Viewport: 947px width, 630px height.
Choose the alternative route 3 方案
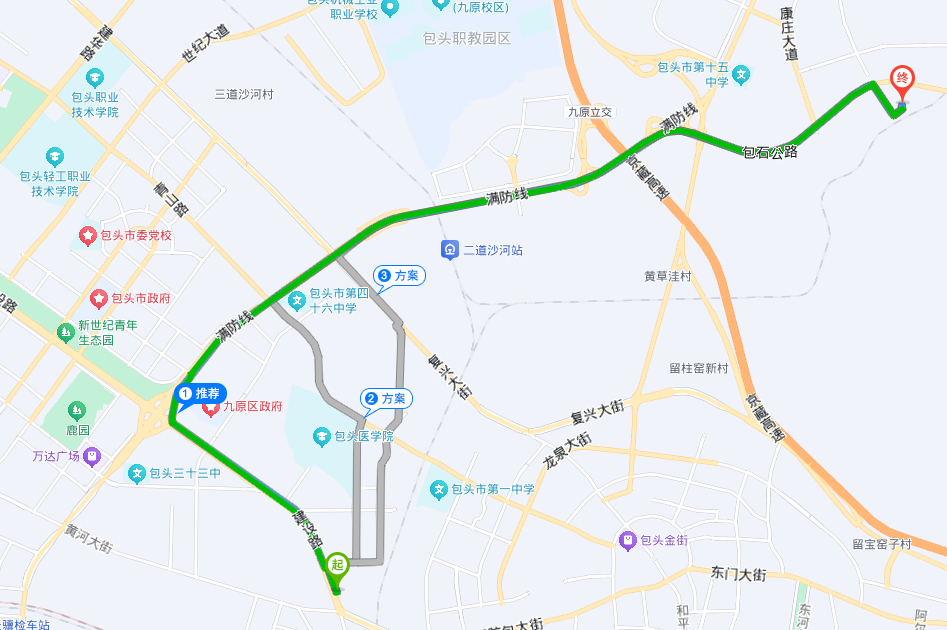[x=399, y=275]
